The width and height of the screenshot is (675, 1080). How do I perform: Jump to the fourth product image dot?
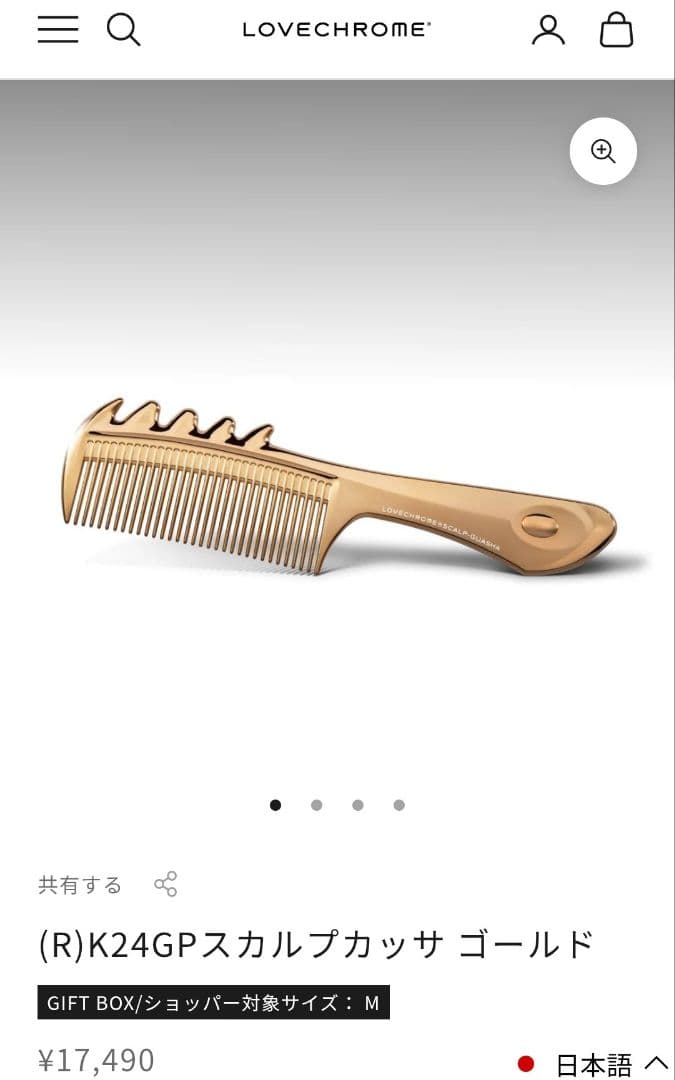coord(399,805)
